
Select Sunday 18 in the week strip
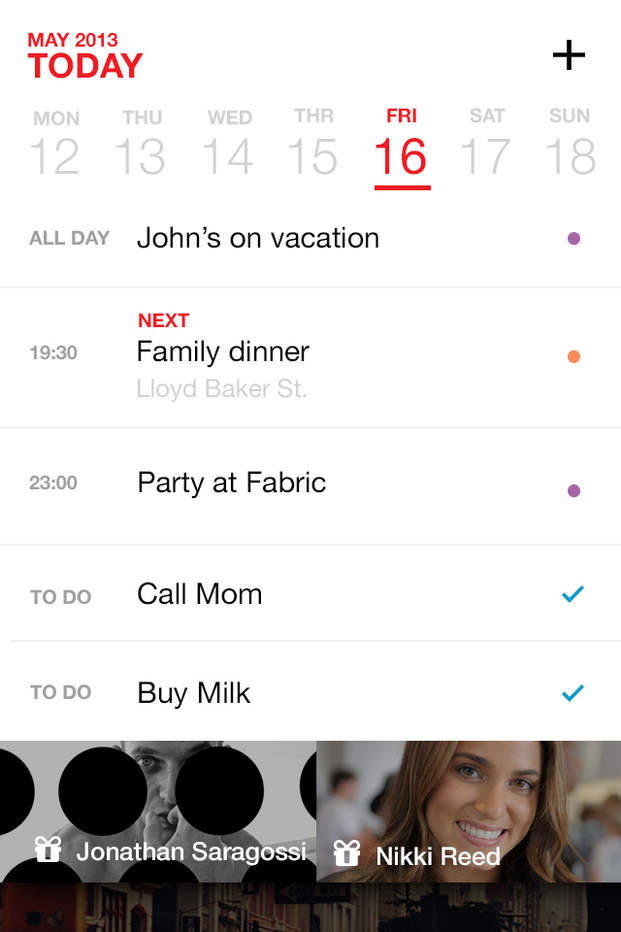570,146
